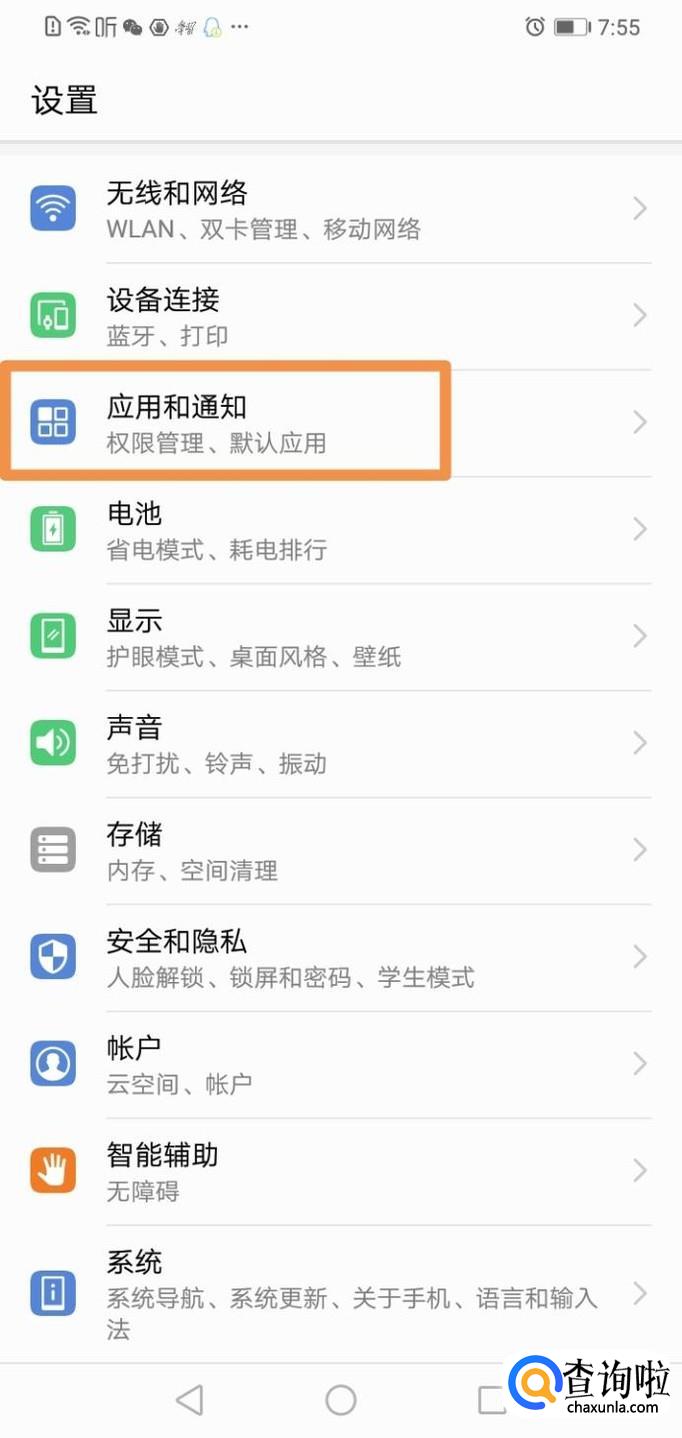Viewport: 682px width, 1438px height.
Task: Open the 系统 settings row
Action: pos(341,1294)
